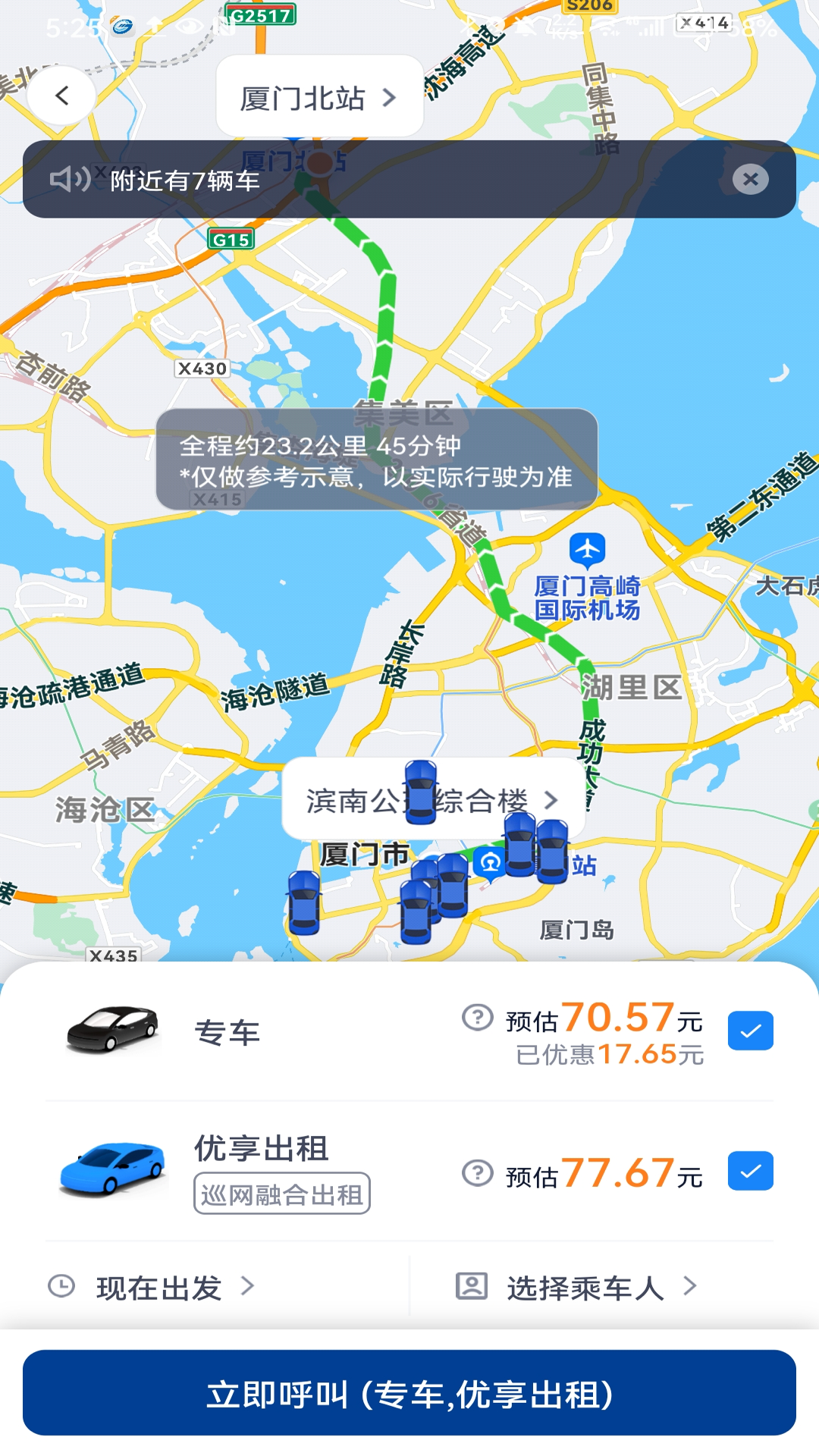Click the speaker icon on the announcement banner
Screen dimensions: 819x1456
coord(69,180)
